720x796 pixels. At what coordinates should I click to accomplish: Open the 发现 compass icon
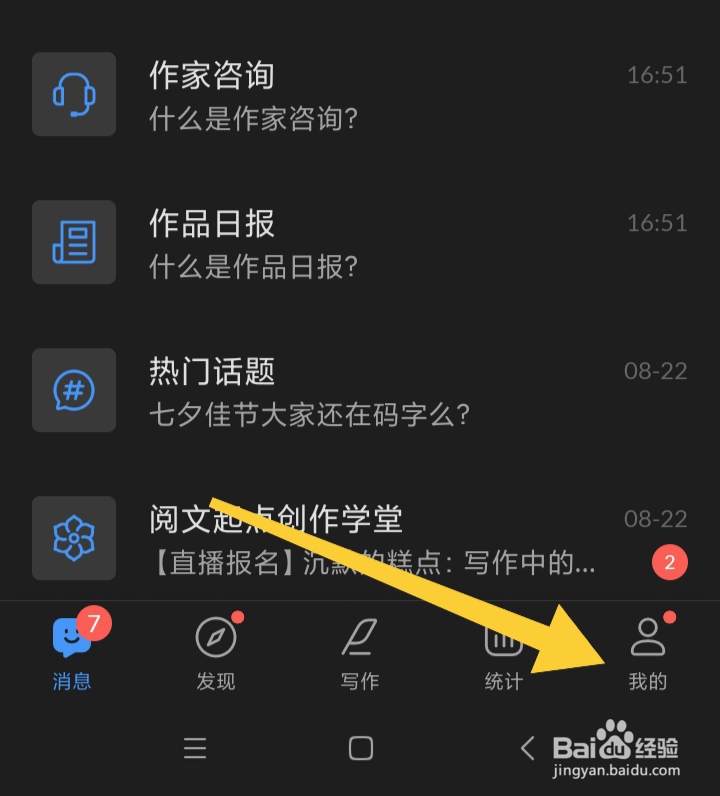pyautogui.click(x=216, y=638)
